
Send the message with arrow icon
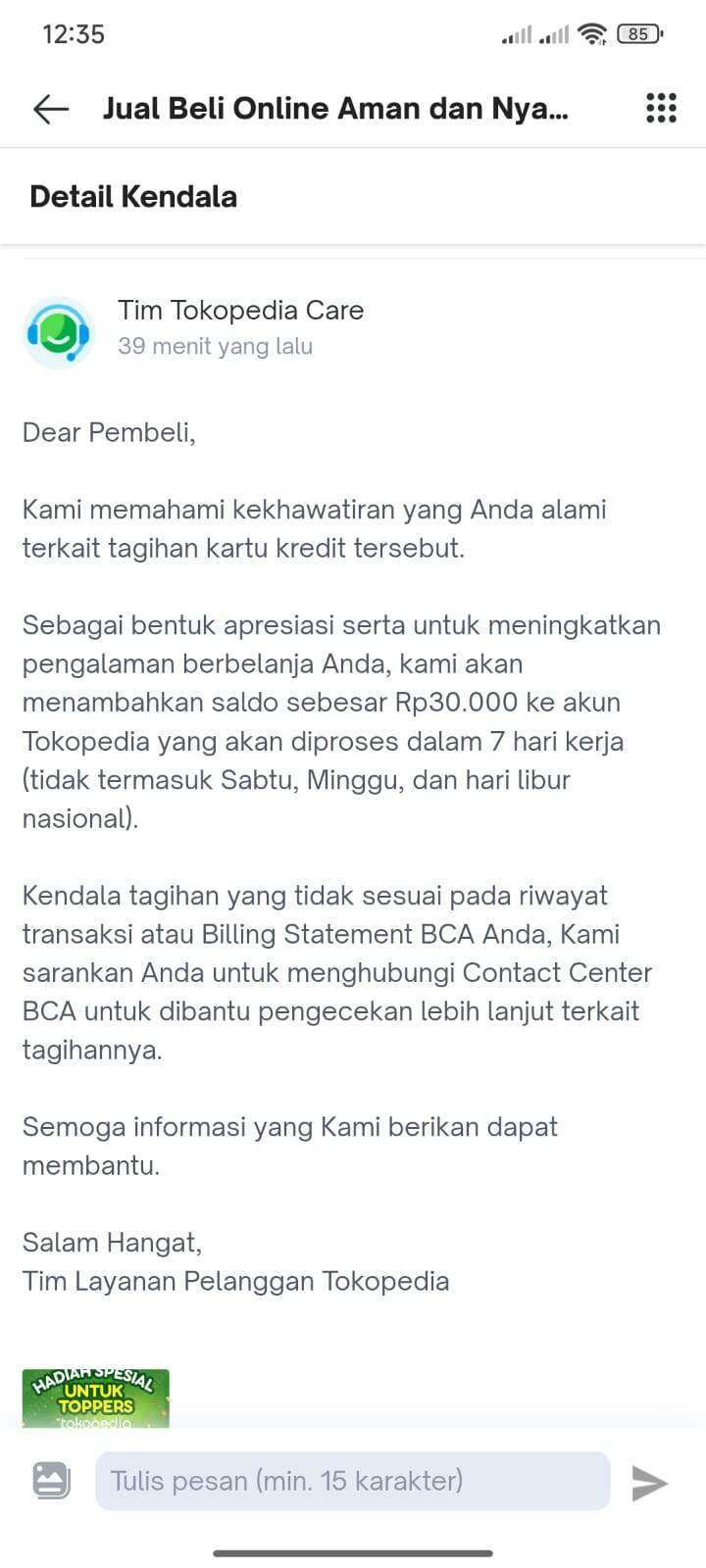point(649,1482)
